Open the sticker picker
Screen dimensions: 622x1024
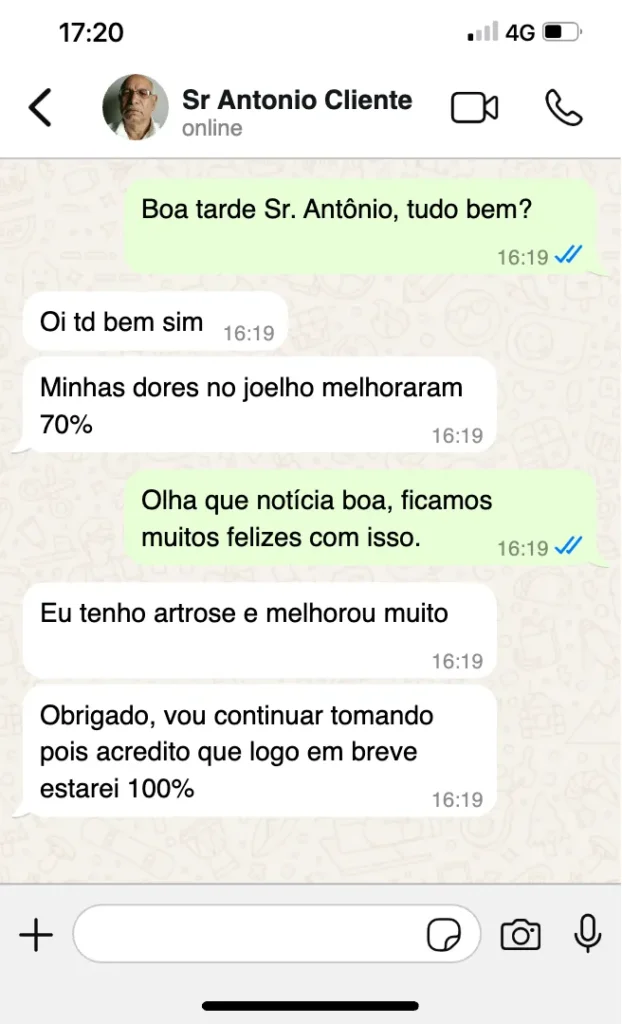pos(444,935)
